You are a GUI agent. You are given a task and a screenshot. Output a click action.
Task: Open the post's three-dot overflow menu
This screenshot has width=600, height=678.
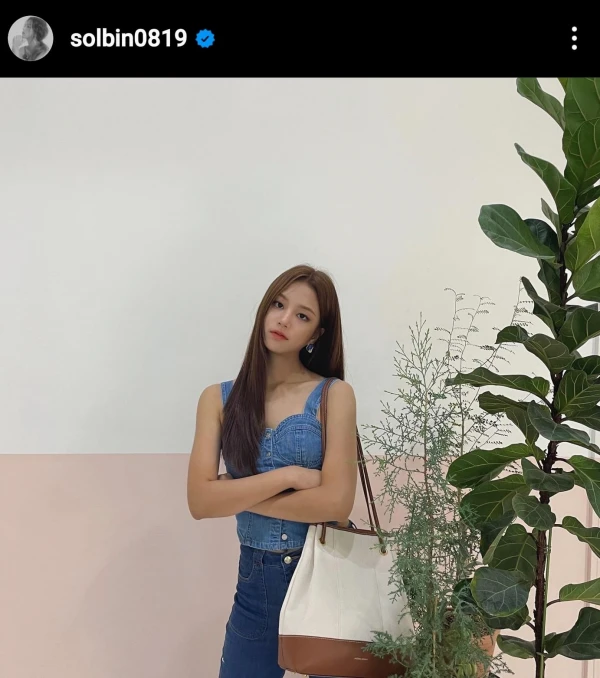tap(573, 38)
